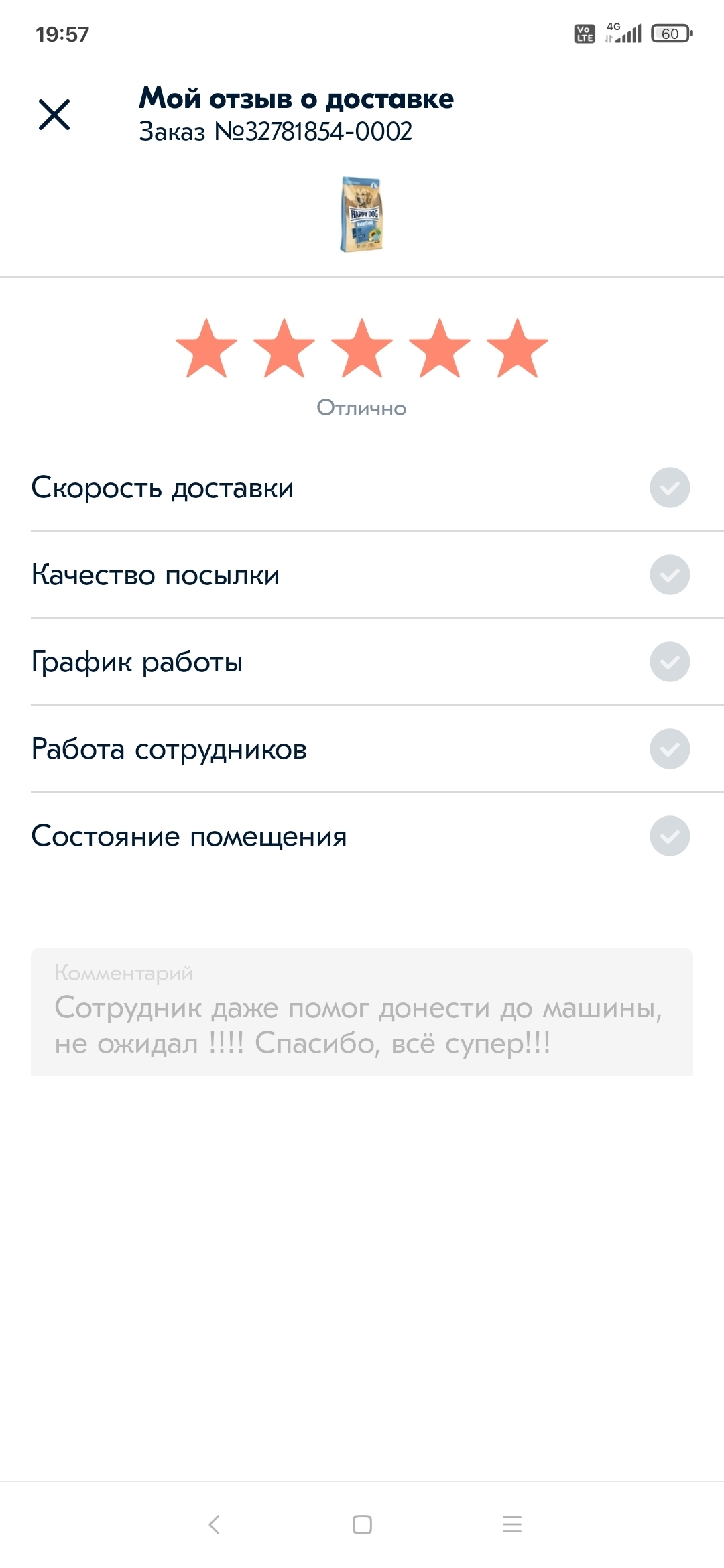Close the delivery review screen
The image size is (724, 1568).
click(54, 115)
